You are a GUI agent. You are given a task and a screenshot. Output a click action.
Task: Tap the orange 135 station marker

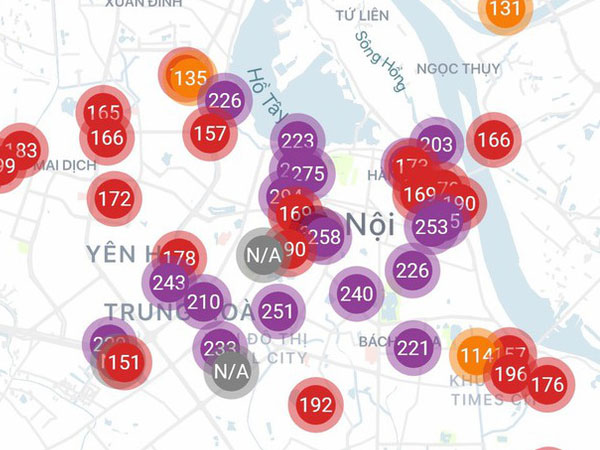coord(188,76)
